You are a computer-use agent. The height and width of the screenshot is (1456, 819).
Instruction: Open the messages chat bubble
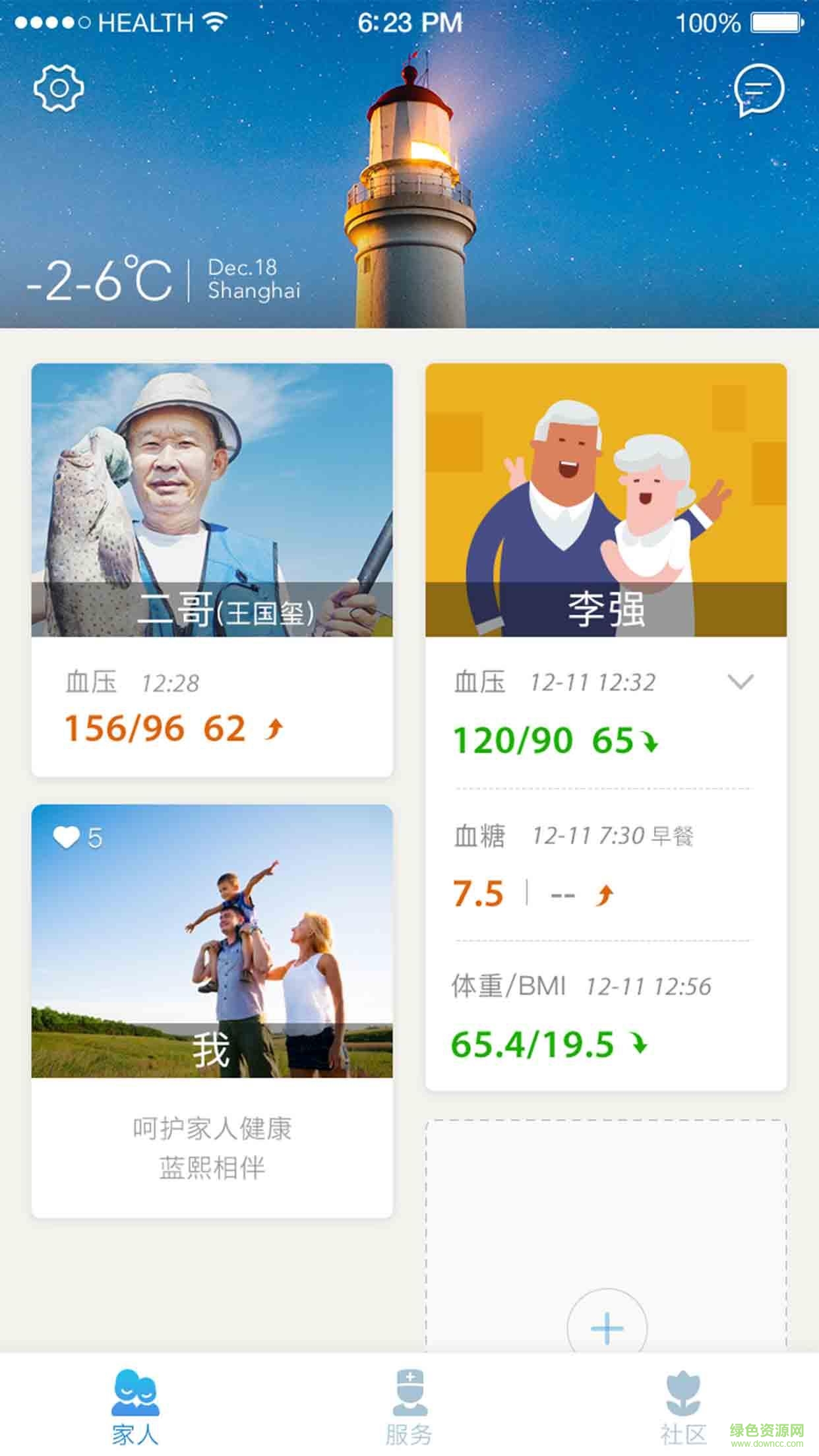click(x=759, y=90)
